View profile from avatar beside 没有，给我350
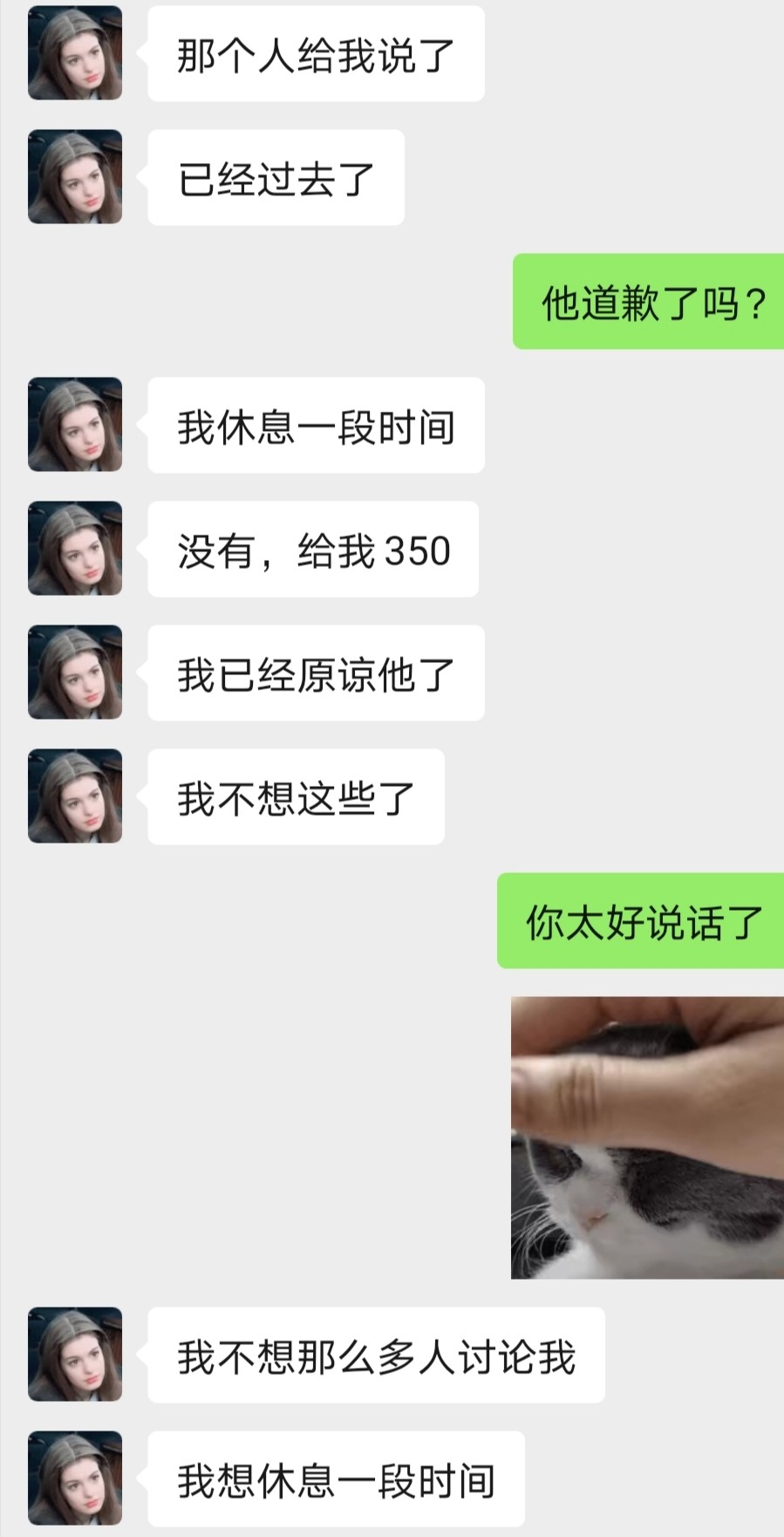 (x=75, y=549)
